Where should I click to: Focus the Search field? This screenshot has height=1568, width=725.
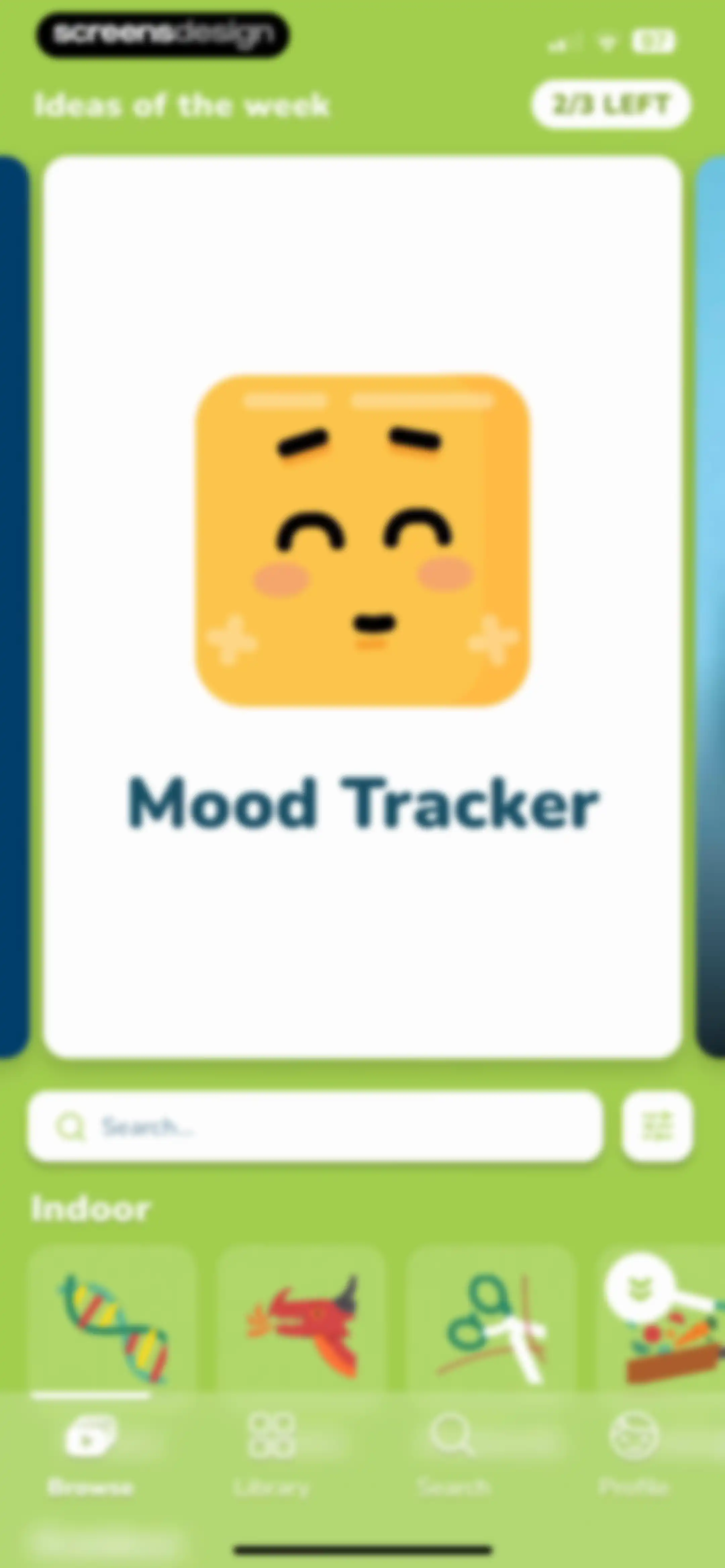315,1127
